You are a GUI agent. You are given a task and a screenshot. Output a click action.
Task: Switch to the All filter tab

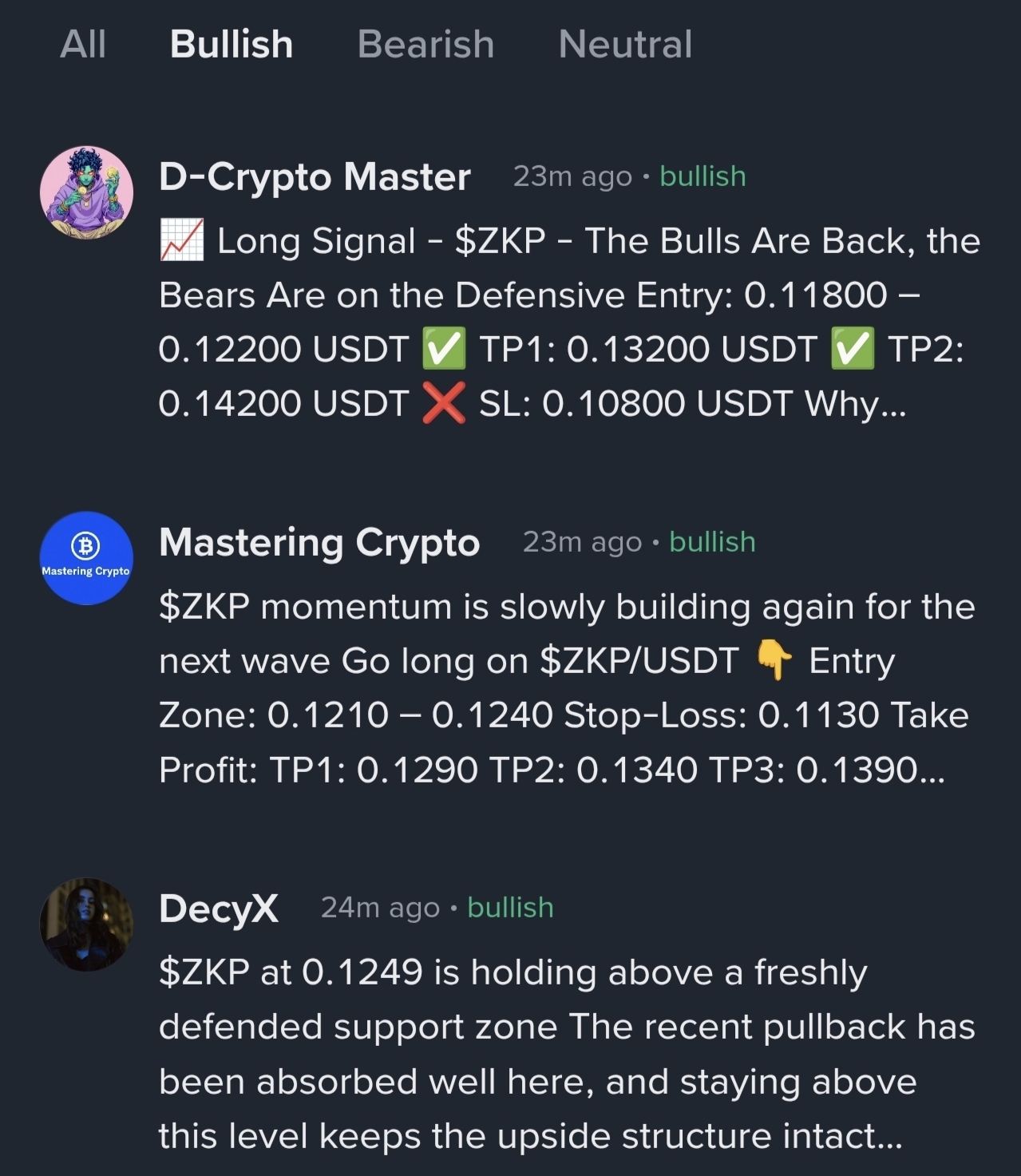(83, 44)
